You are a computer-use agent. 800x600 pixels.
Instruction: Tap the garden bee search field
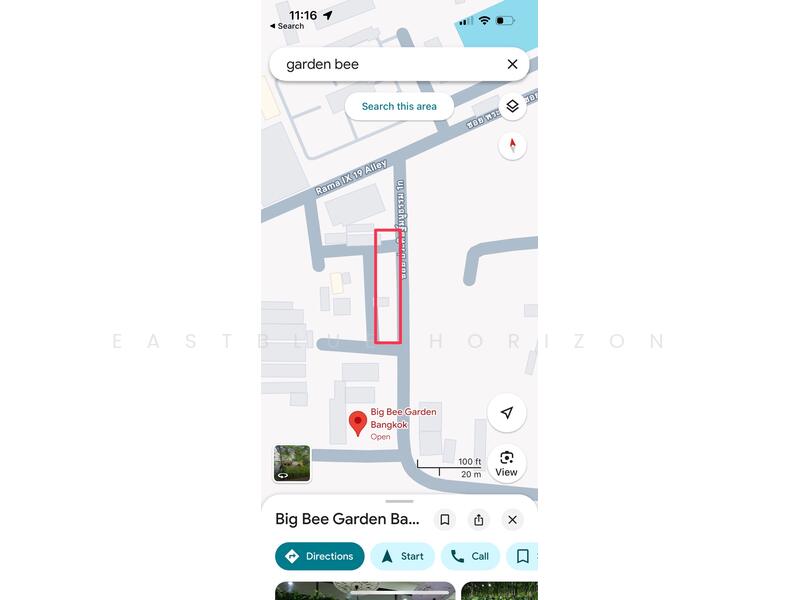pos(390,64)
